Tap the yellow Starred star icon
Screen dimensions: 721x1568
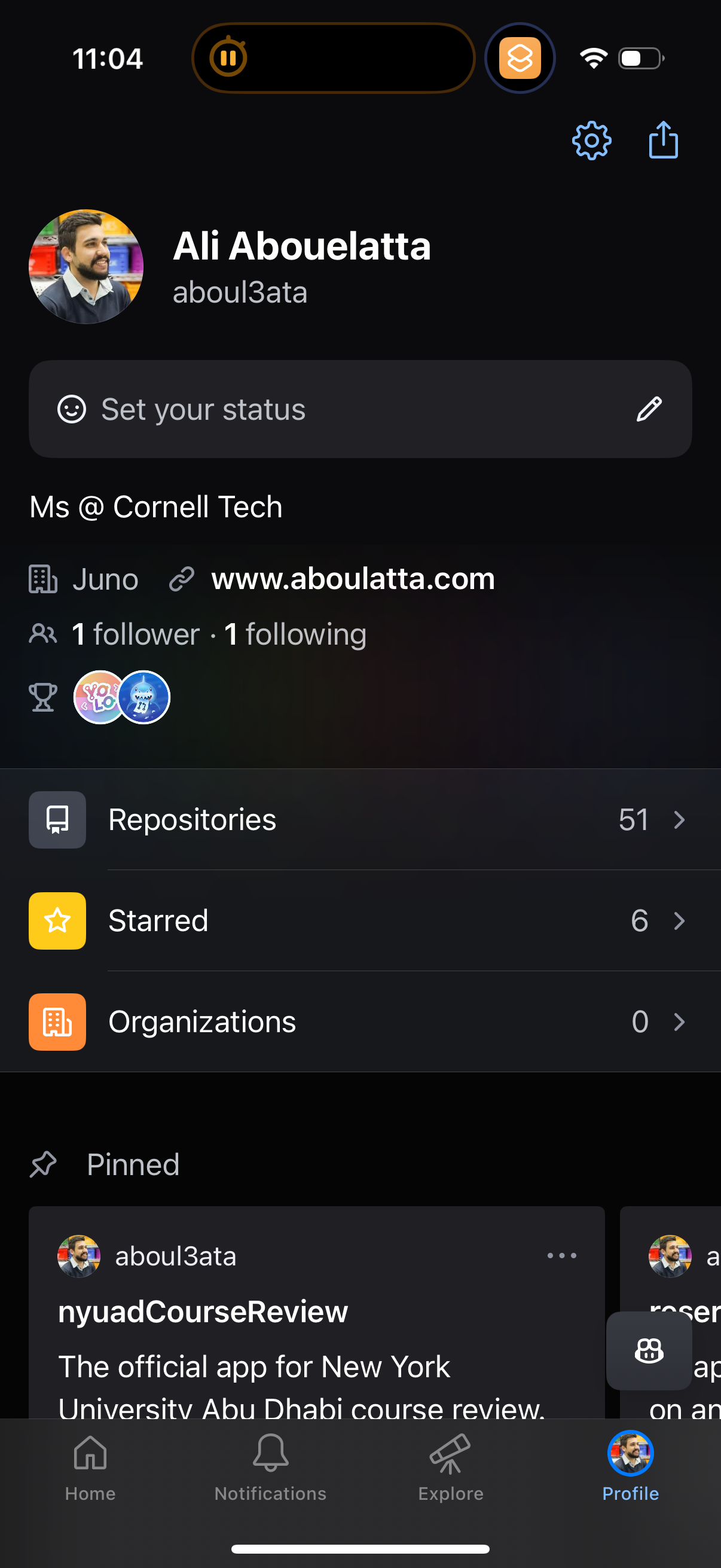coord(57,921)
